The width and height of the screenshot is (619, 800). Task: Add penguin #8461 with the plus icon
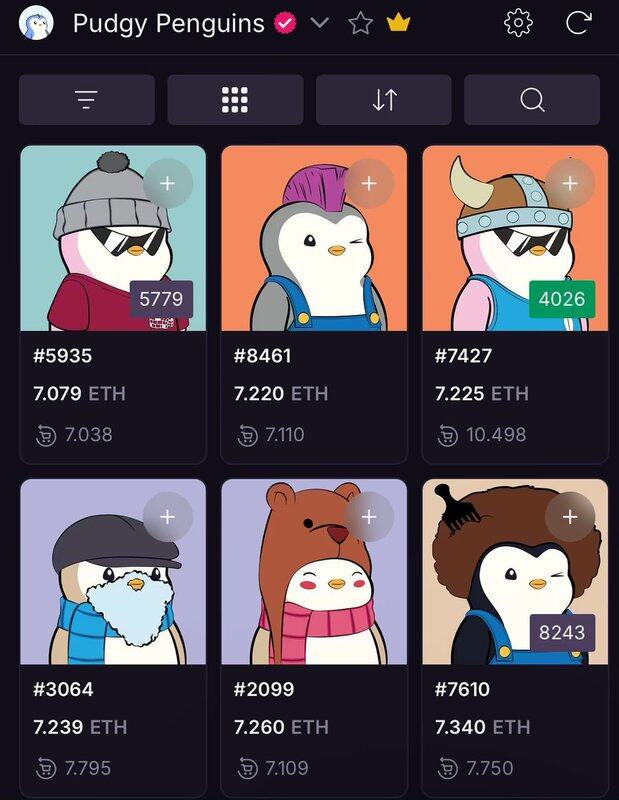pos(369,184)
